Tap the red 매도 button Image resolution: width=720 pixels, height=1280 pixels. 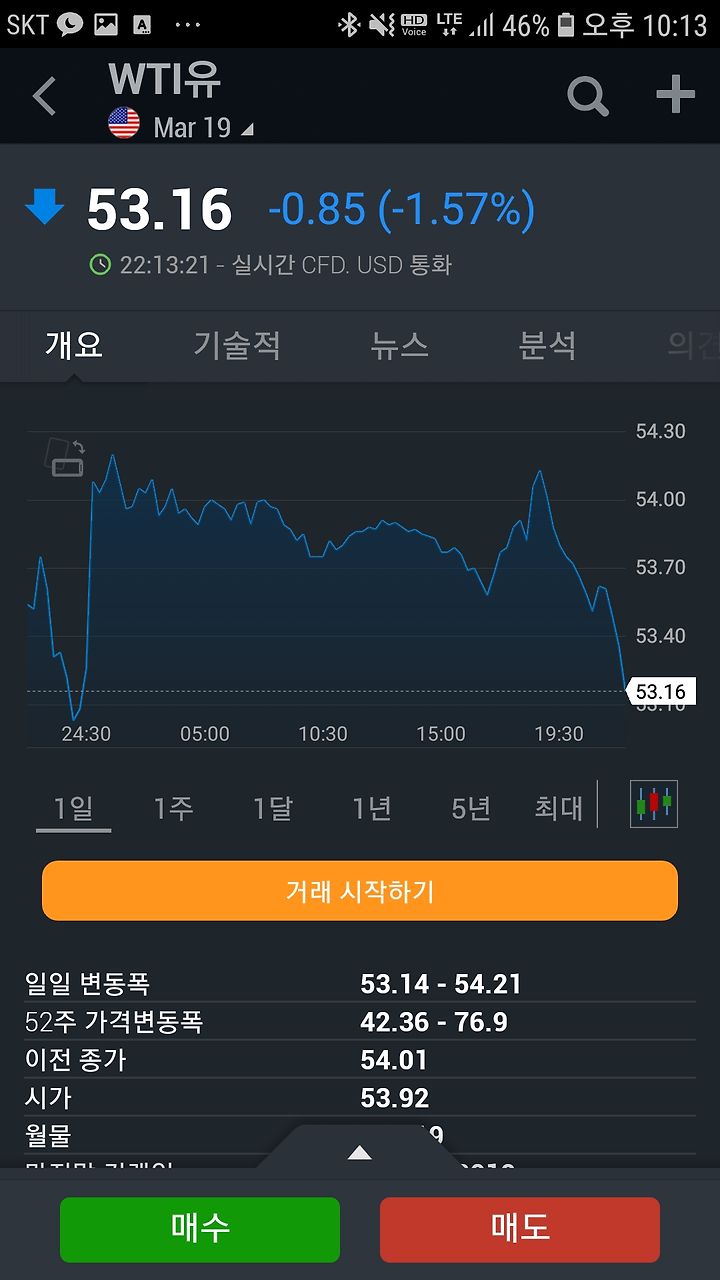coord(520,1230)
